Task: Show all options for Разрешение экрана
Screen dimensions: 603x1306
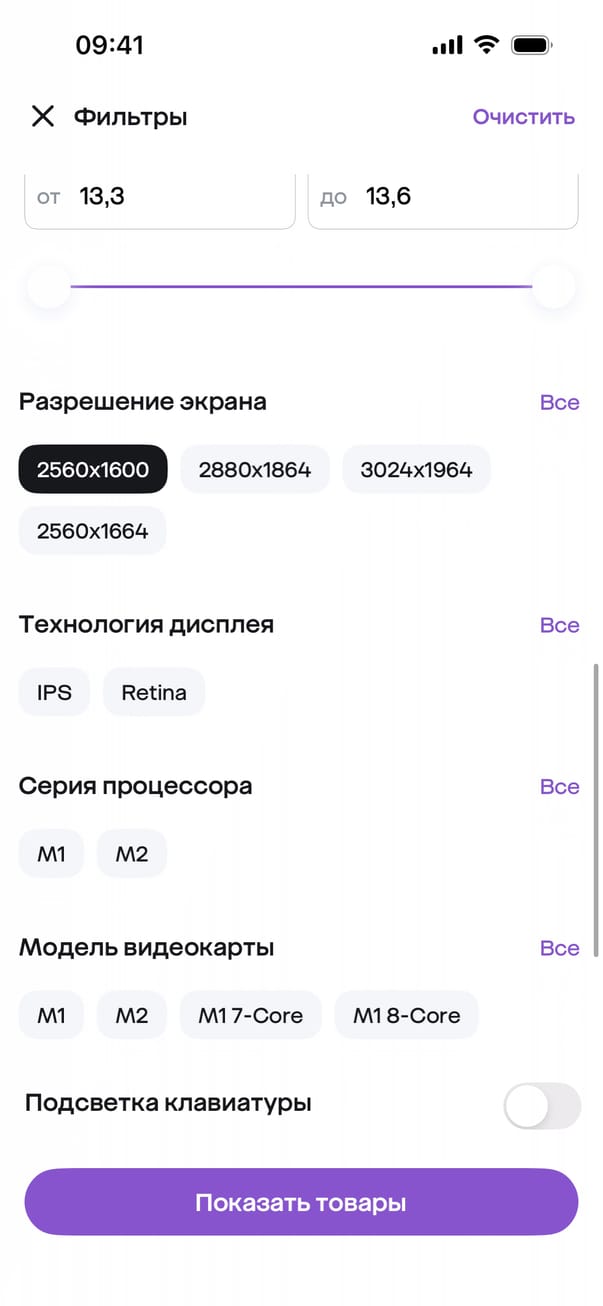Action: (x=559, y=403)
